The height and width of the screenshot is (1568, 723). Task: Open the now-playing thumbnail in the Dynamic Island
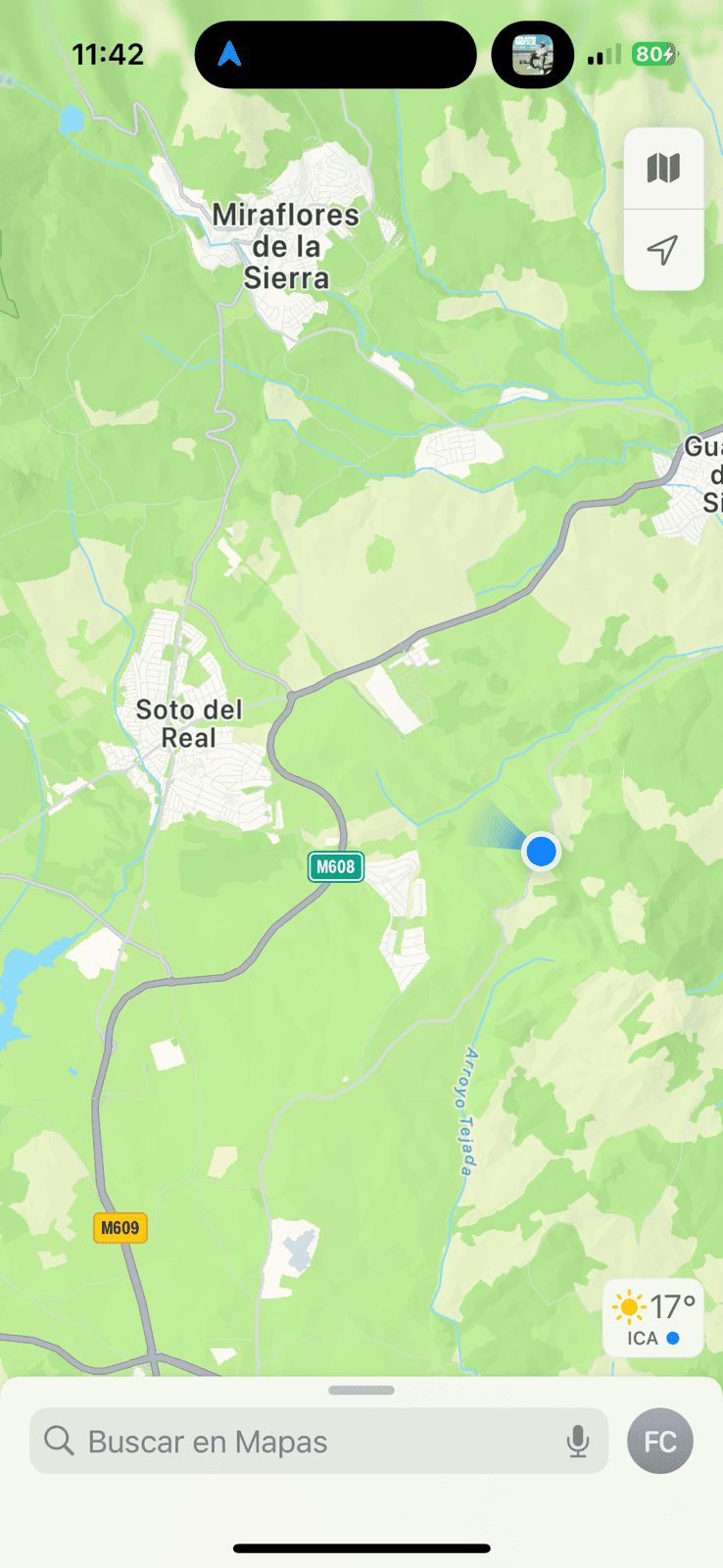point(533,55)
